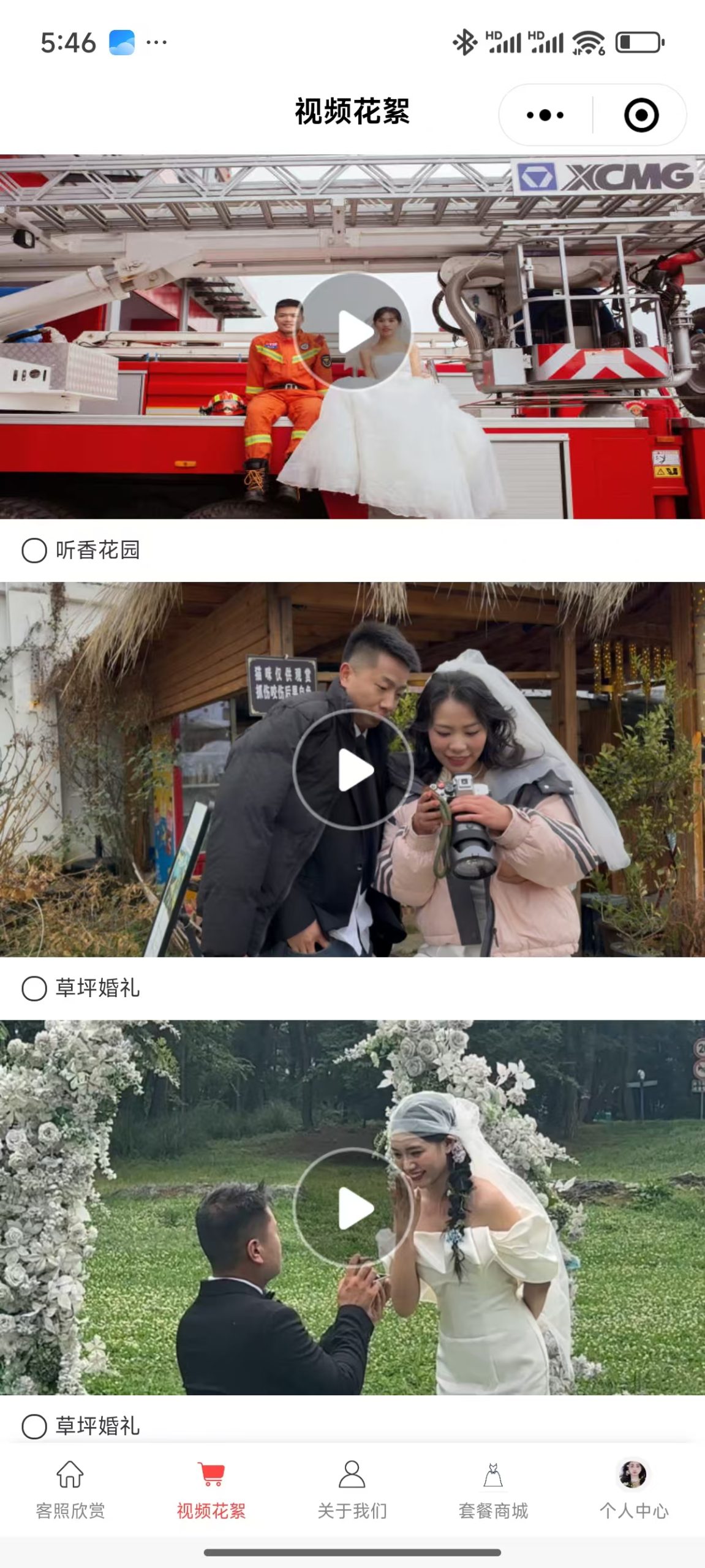Open the mini program more-options menu

(x=545, y=115)
